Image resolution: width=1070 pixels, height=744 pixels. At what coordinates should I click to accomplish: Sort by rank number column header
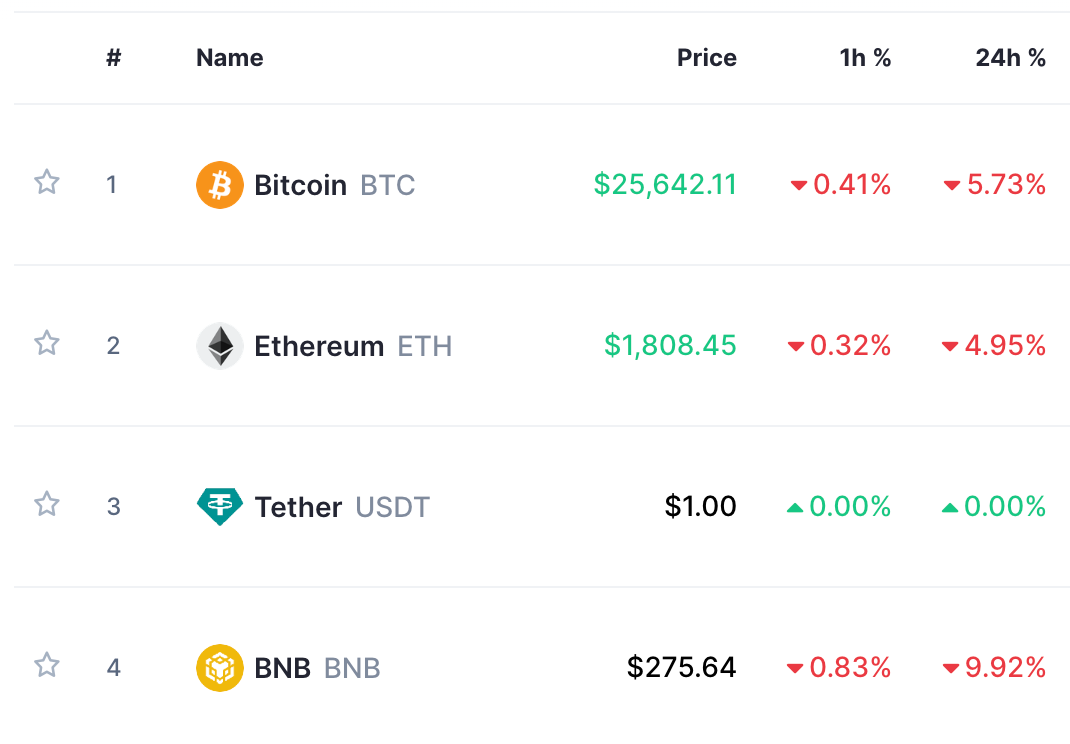click(x=113, y=58)
